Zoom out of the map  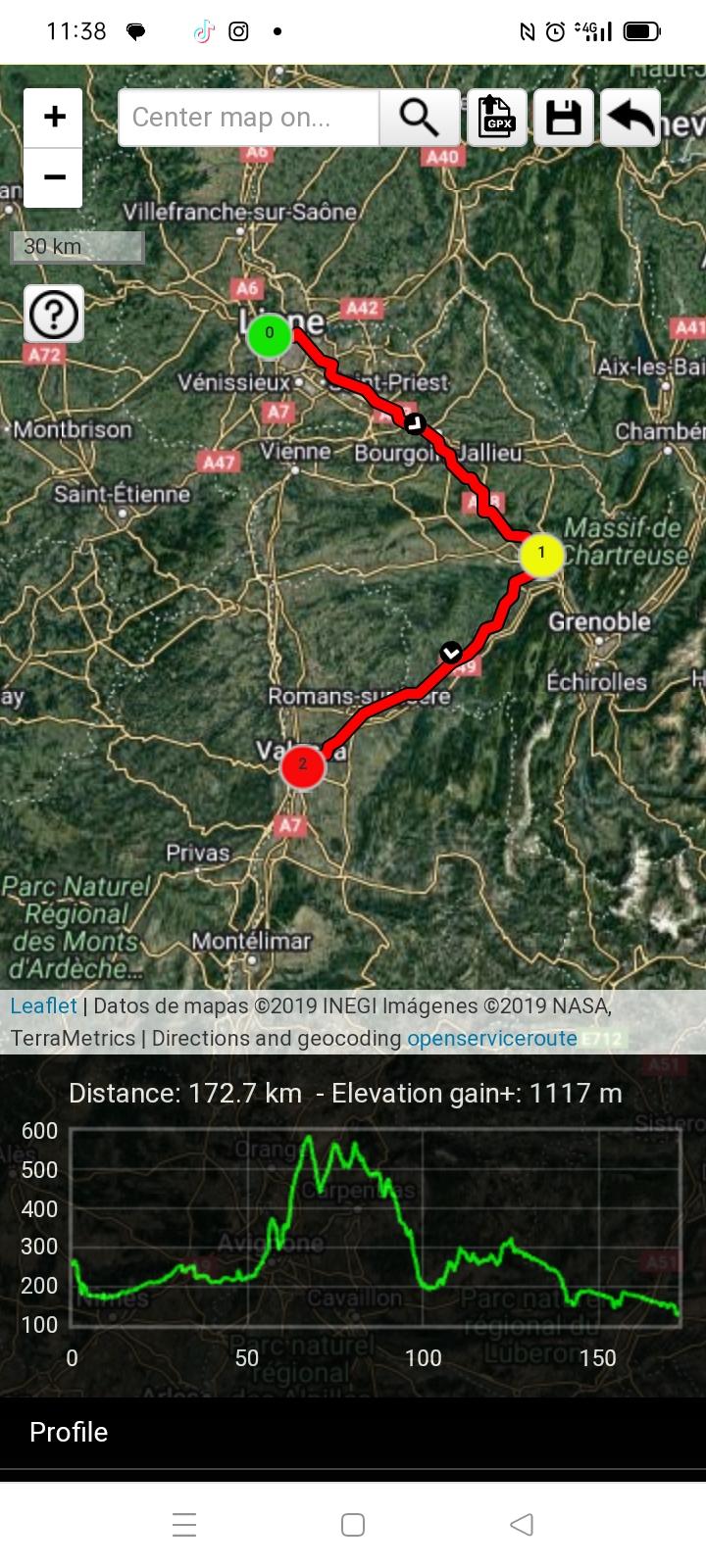point(54,178)
